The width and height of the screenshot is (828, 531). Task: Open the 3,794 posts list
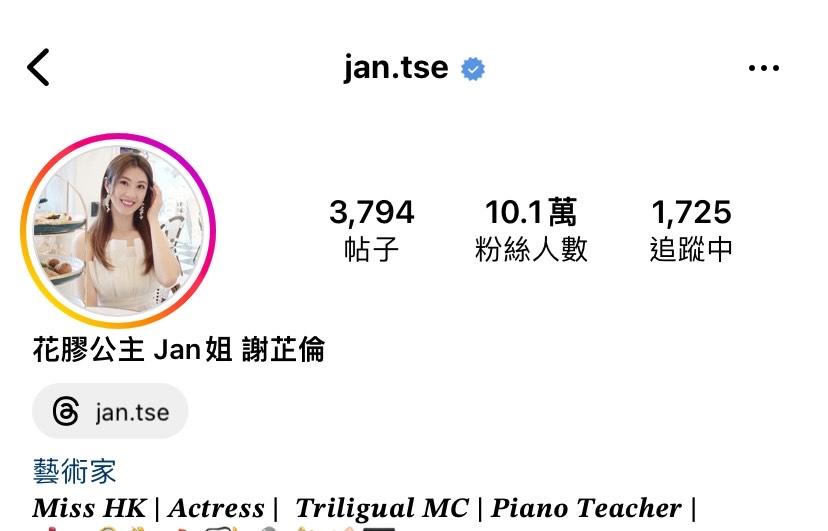click(371, 229)
